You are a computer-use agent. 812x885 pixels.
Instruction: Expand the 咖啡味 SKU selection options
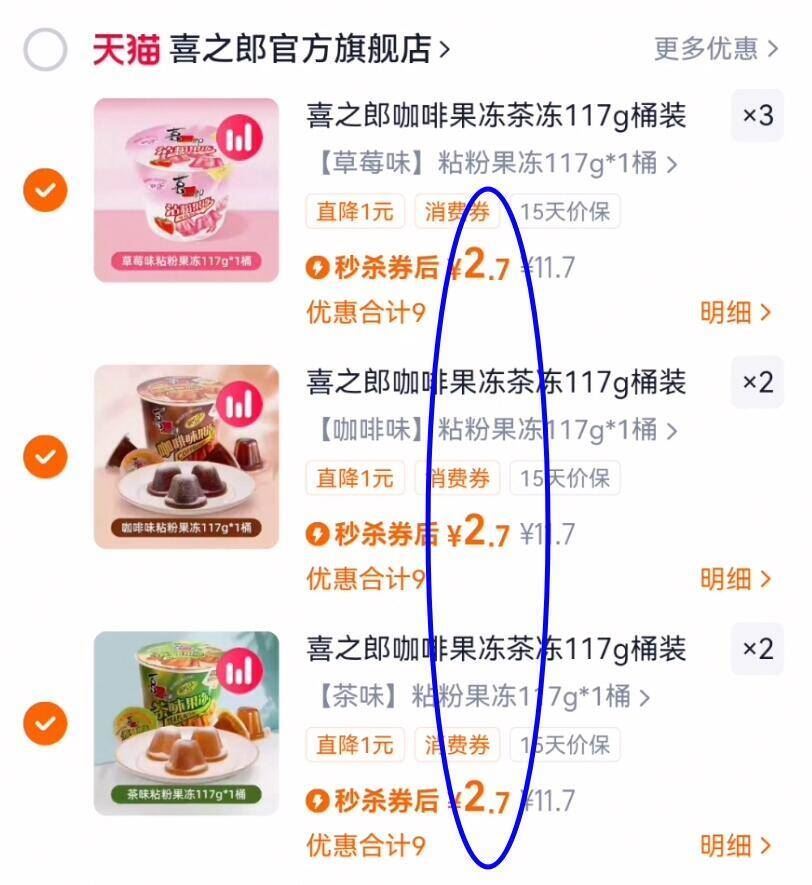pyautogui.click(x=490, y=432)
